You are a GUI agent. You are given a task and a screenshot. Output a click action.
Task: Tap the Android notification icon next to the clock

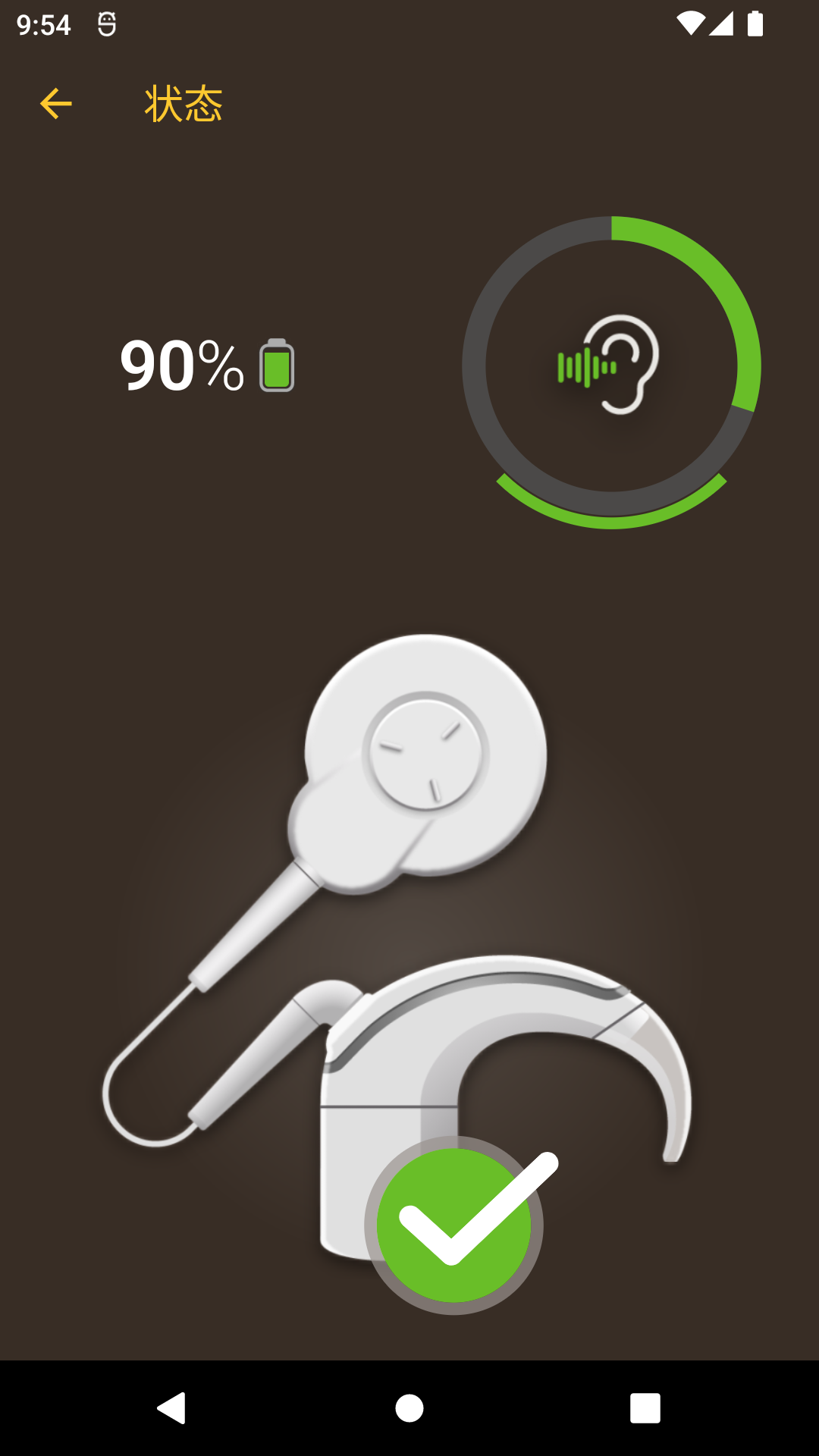107,23
